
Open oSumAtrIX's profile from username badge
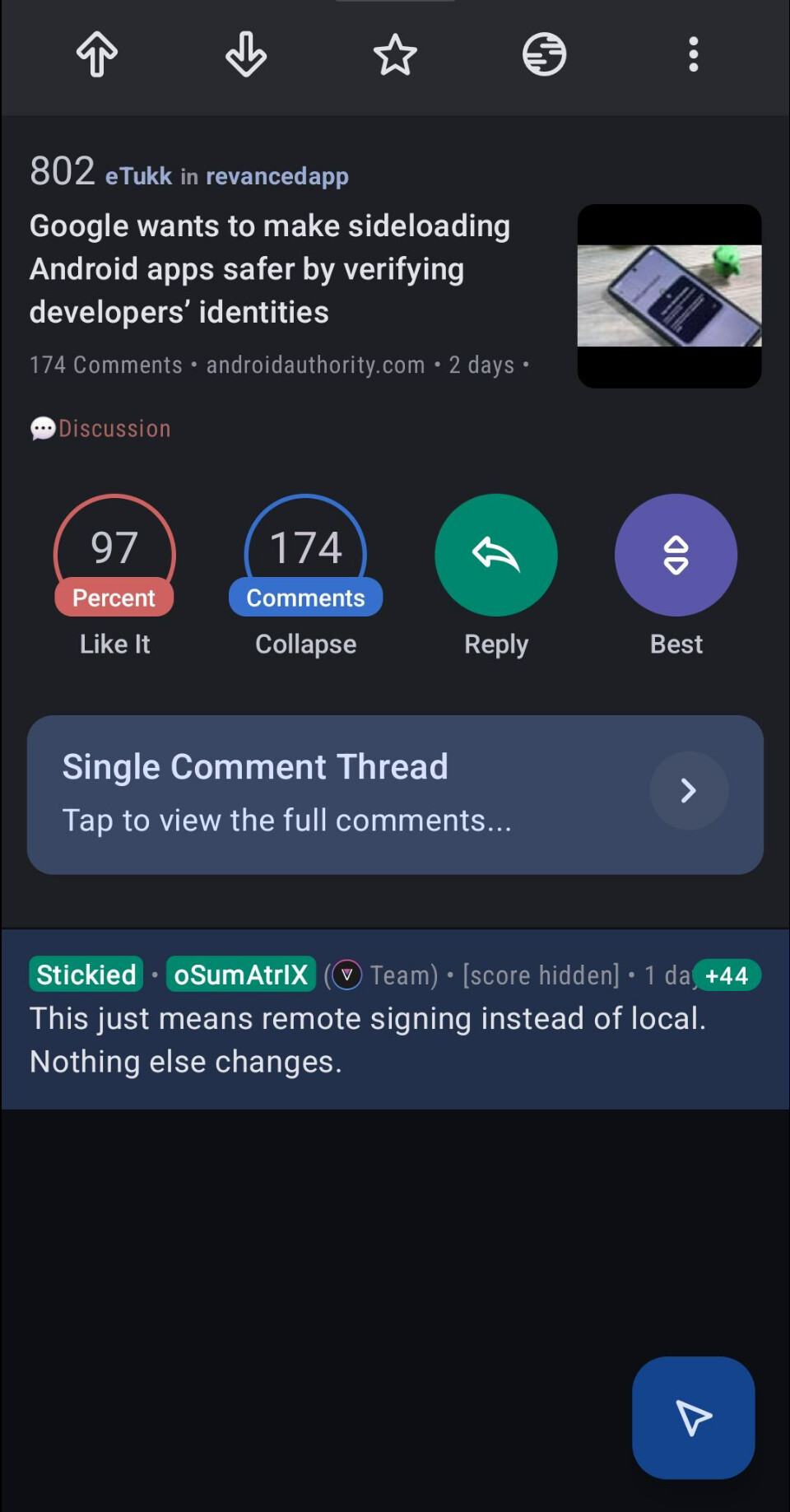[x=241, y=975]
